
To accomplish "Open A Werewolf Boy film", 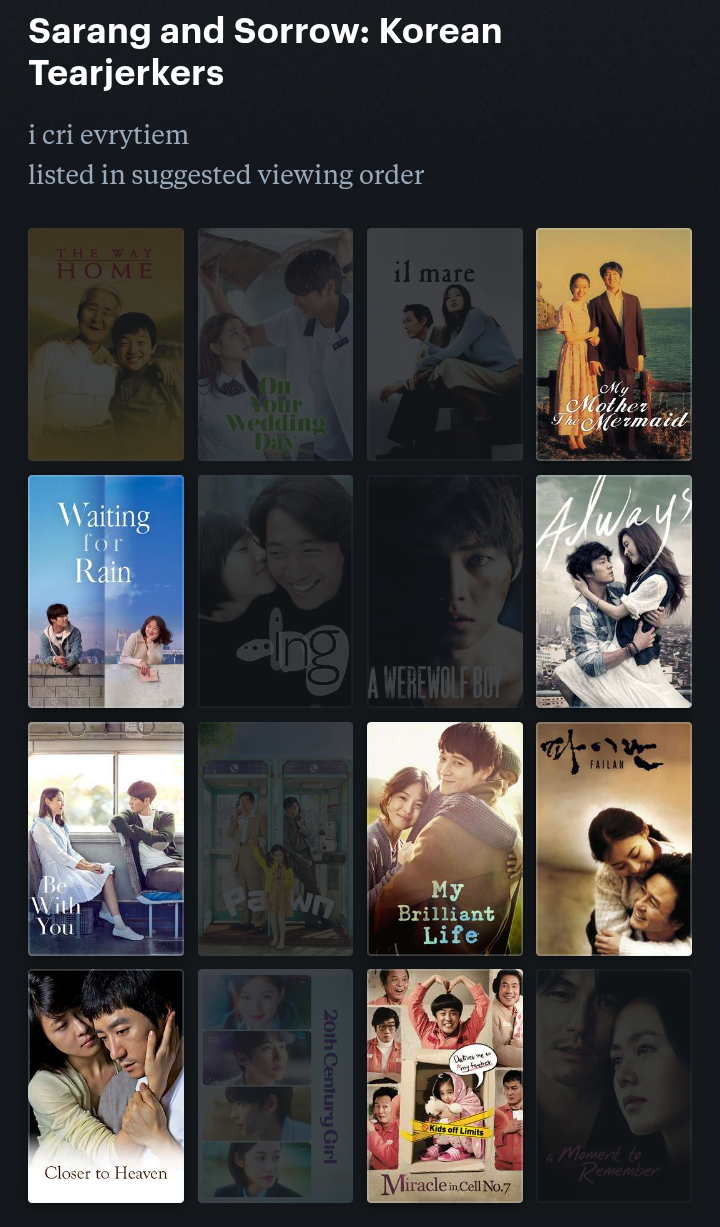I will (444, 591).
